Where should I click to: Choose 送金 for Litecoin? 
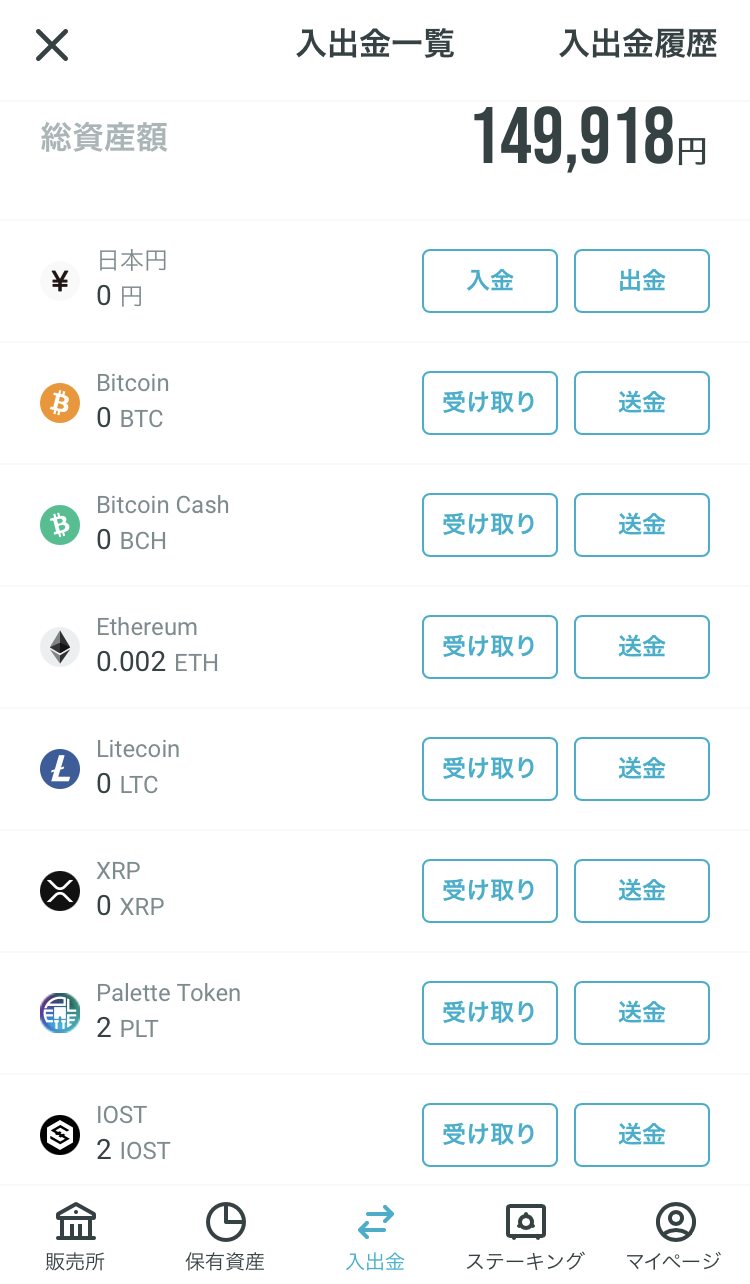pyautogui.click(x=642, y=769)
